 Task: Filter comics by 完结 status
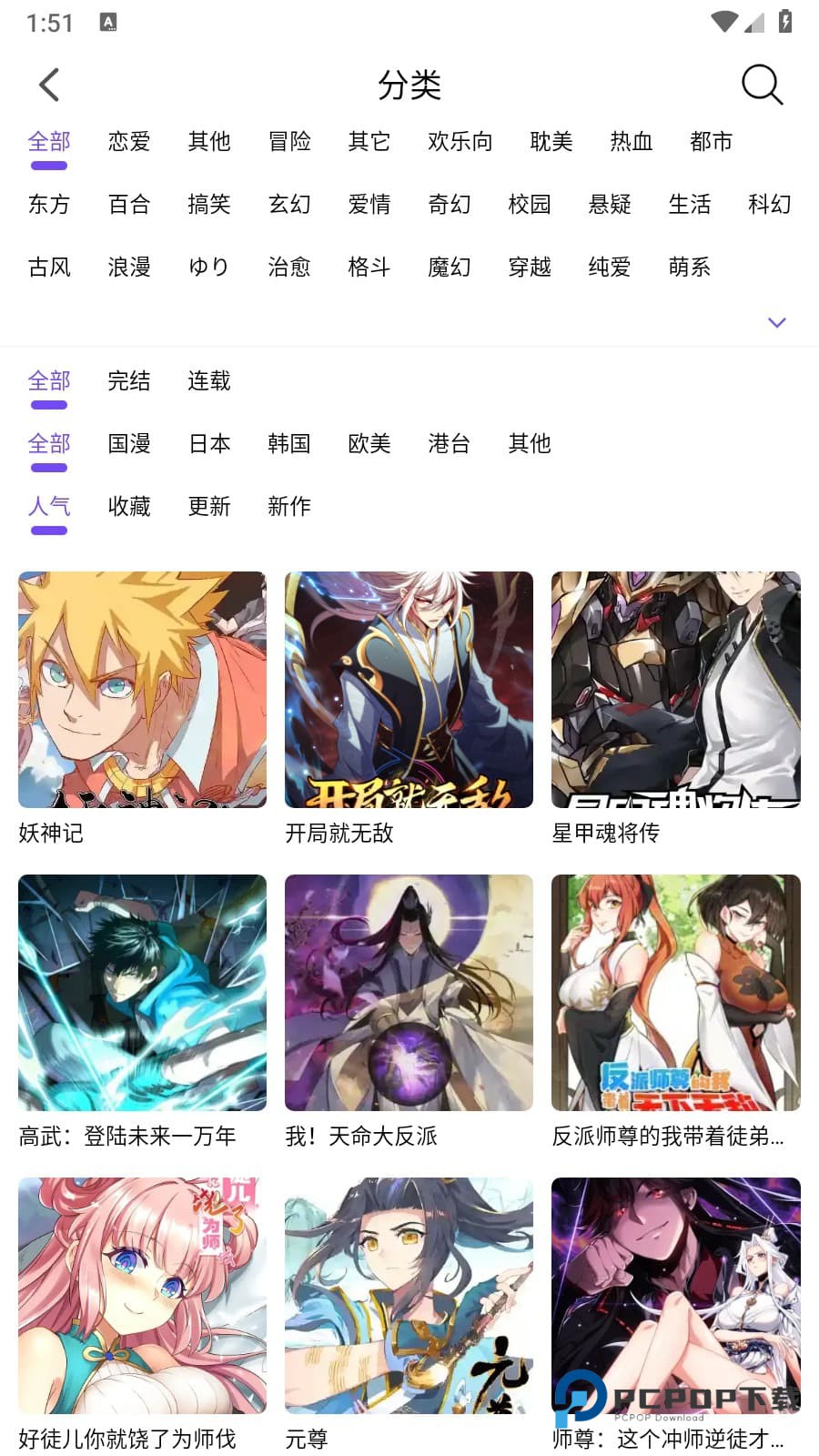tap(129, 380)
